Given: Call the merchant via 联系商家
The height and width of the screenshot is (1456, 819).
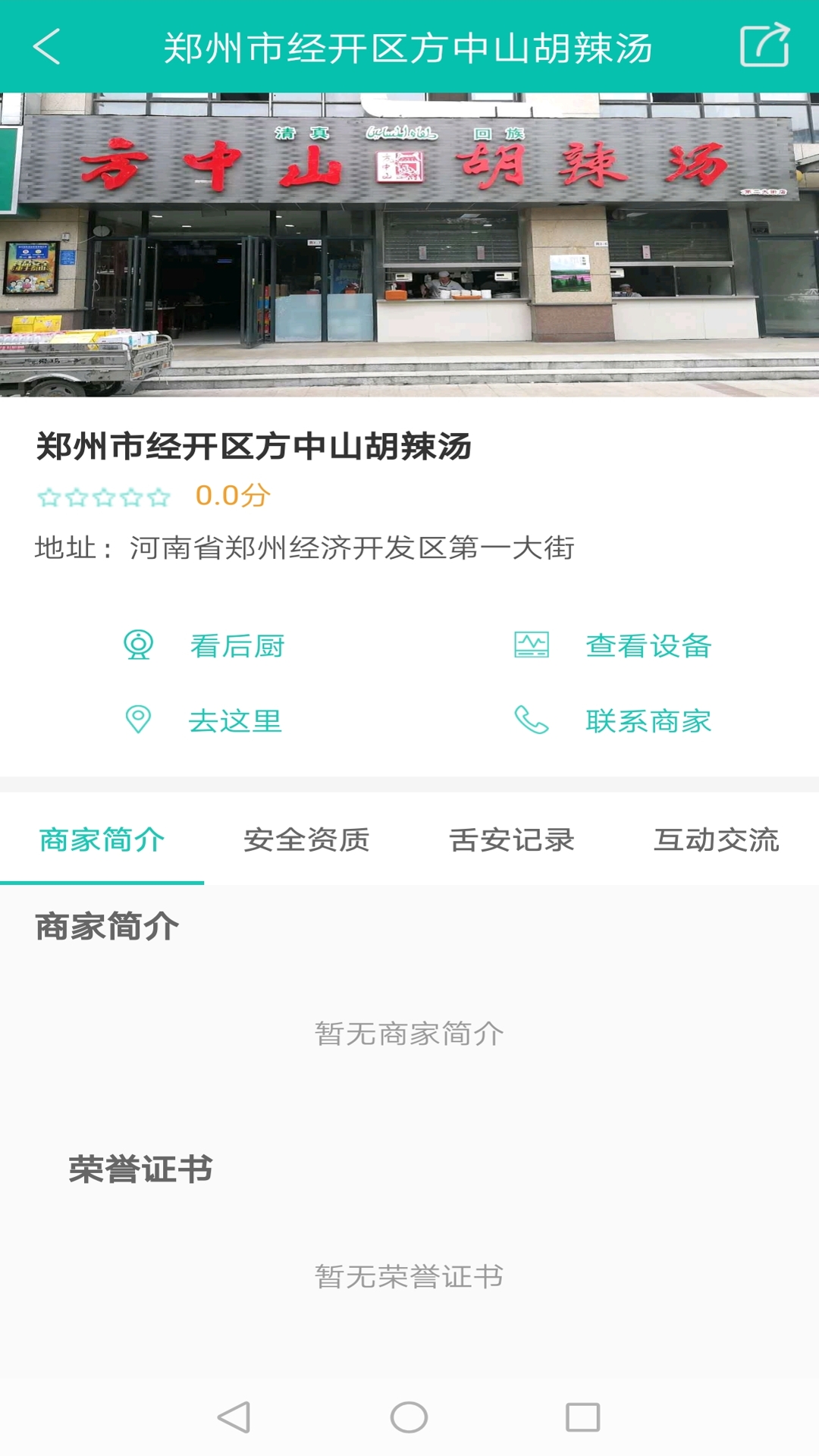Looking at the screenshot, I should (x=614, y=720).
